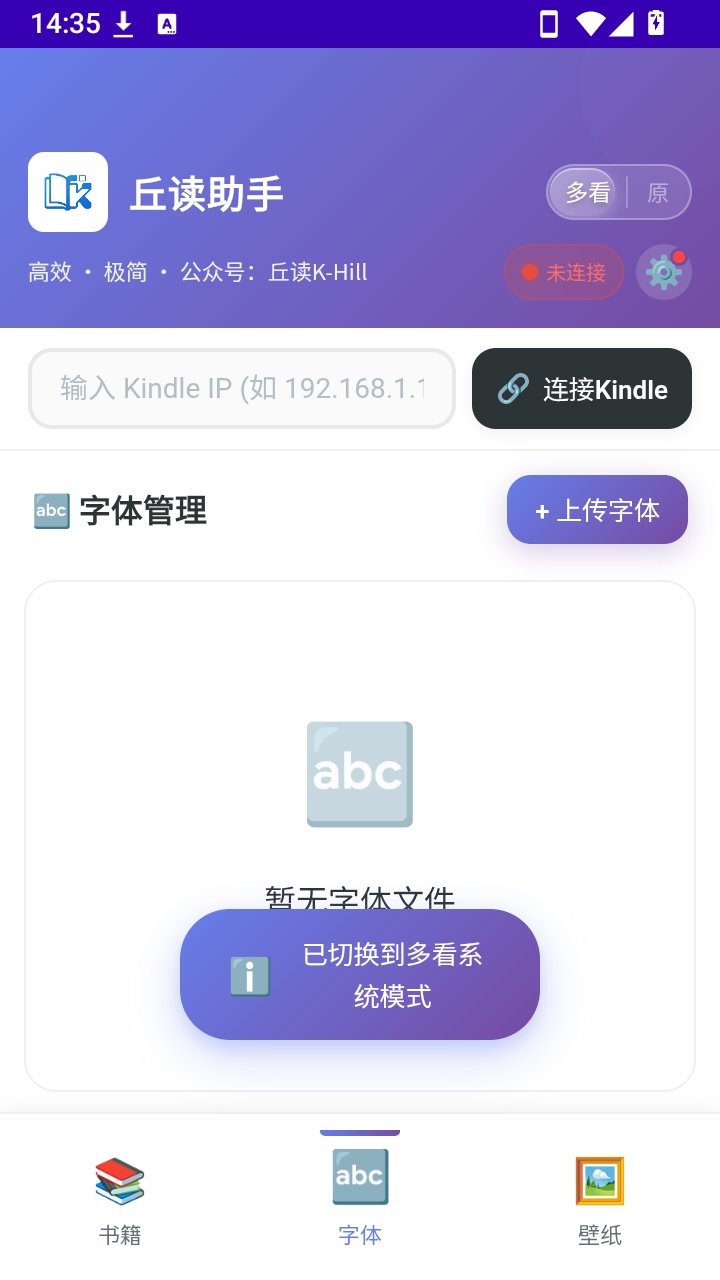Switch to the 原 system mode
Image resolution: width=720 pixels, height=1280 pixels.
pos(658,192)
